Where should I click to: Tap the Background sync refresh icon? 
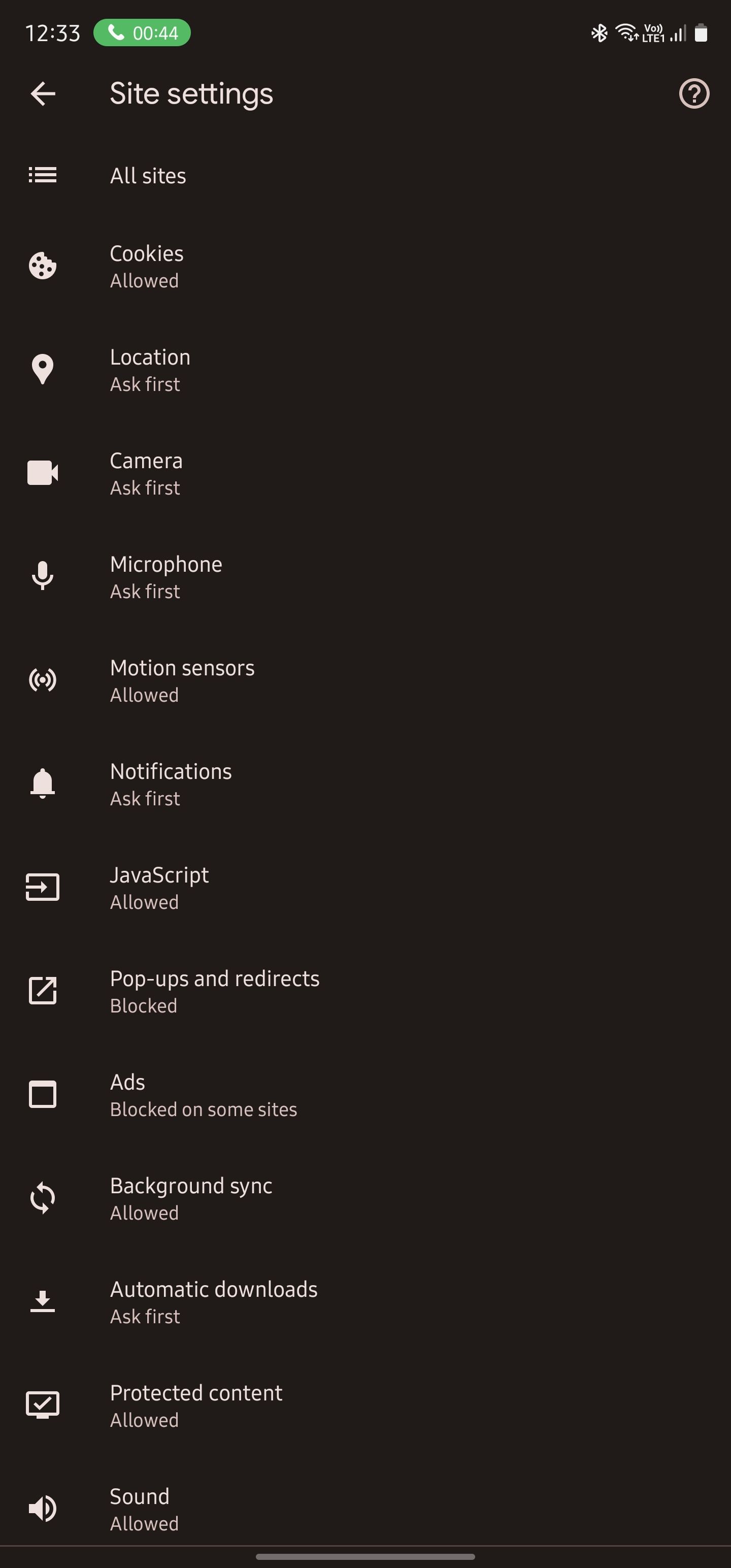click(42, 1197)
